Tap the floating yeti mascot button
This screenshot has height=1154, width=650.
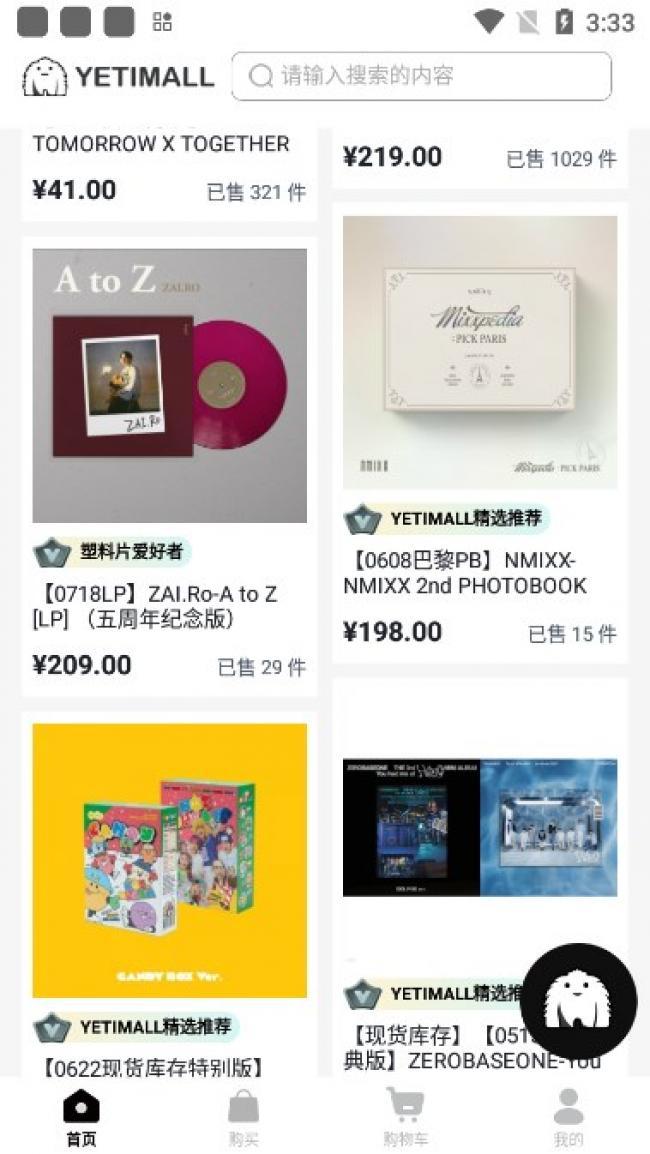578,1001
